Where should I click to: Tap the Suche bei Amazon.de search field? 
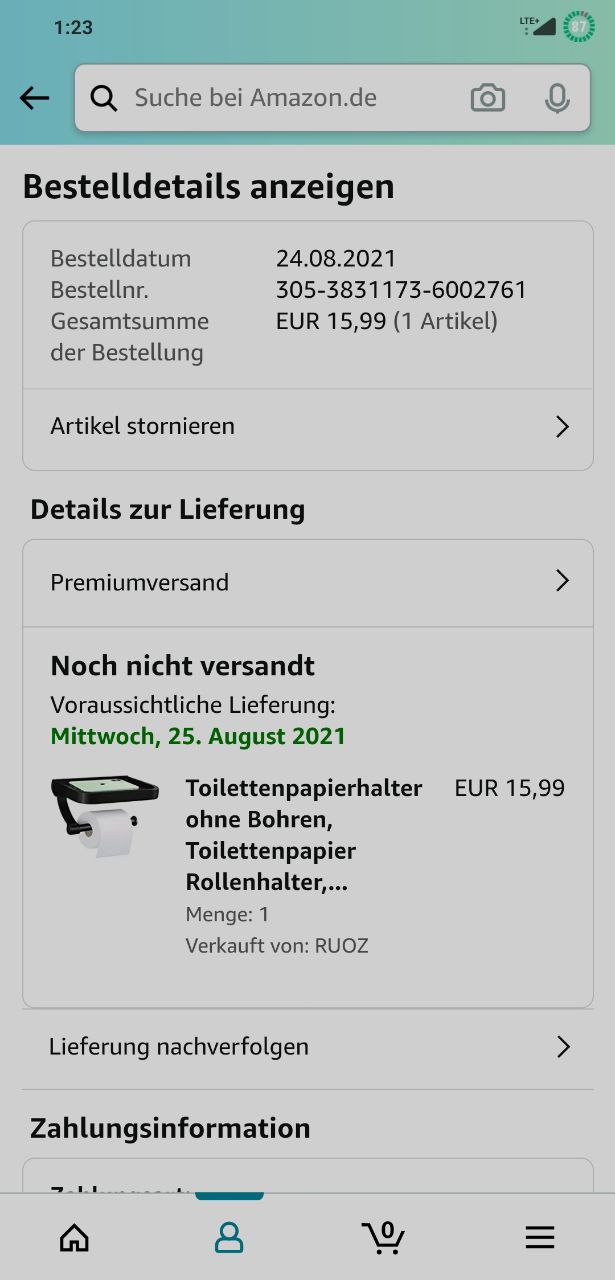[x=280, y=98]
